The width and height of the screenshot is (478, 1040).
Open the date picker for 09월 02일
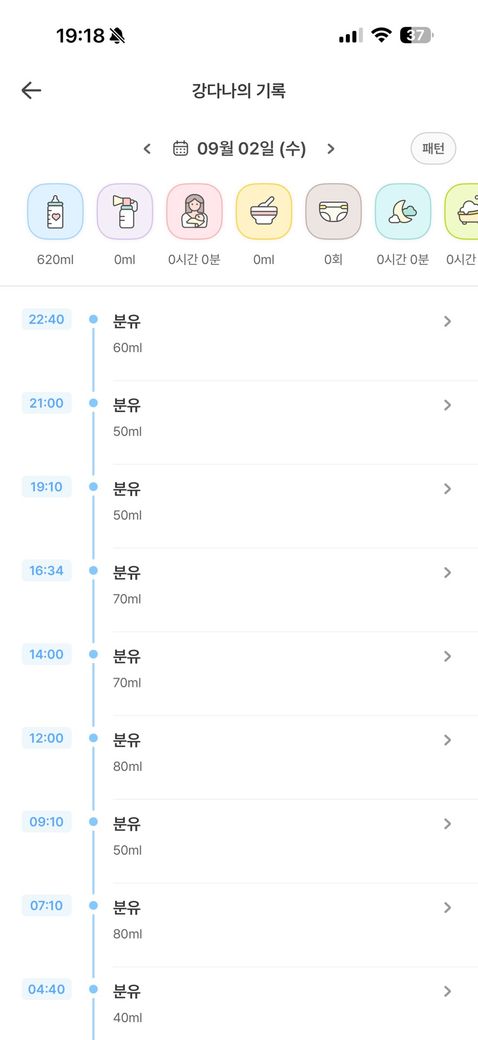click(x=239, y=149)
